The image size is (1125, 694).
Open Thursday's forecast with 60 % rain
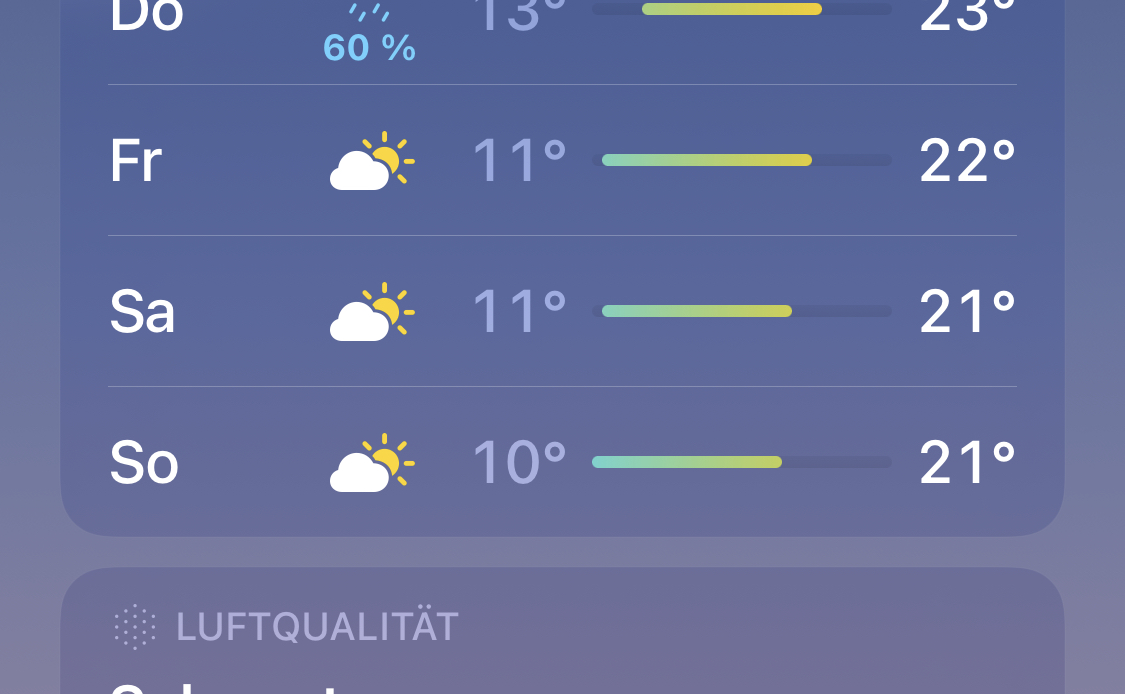[562, 30]
